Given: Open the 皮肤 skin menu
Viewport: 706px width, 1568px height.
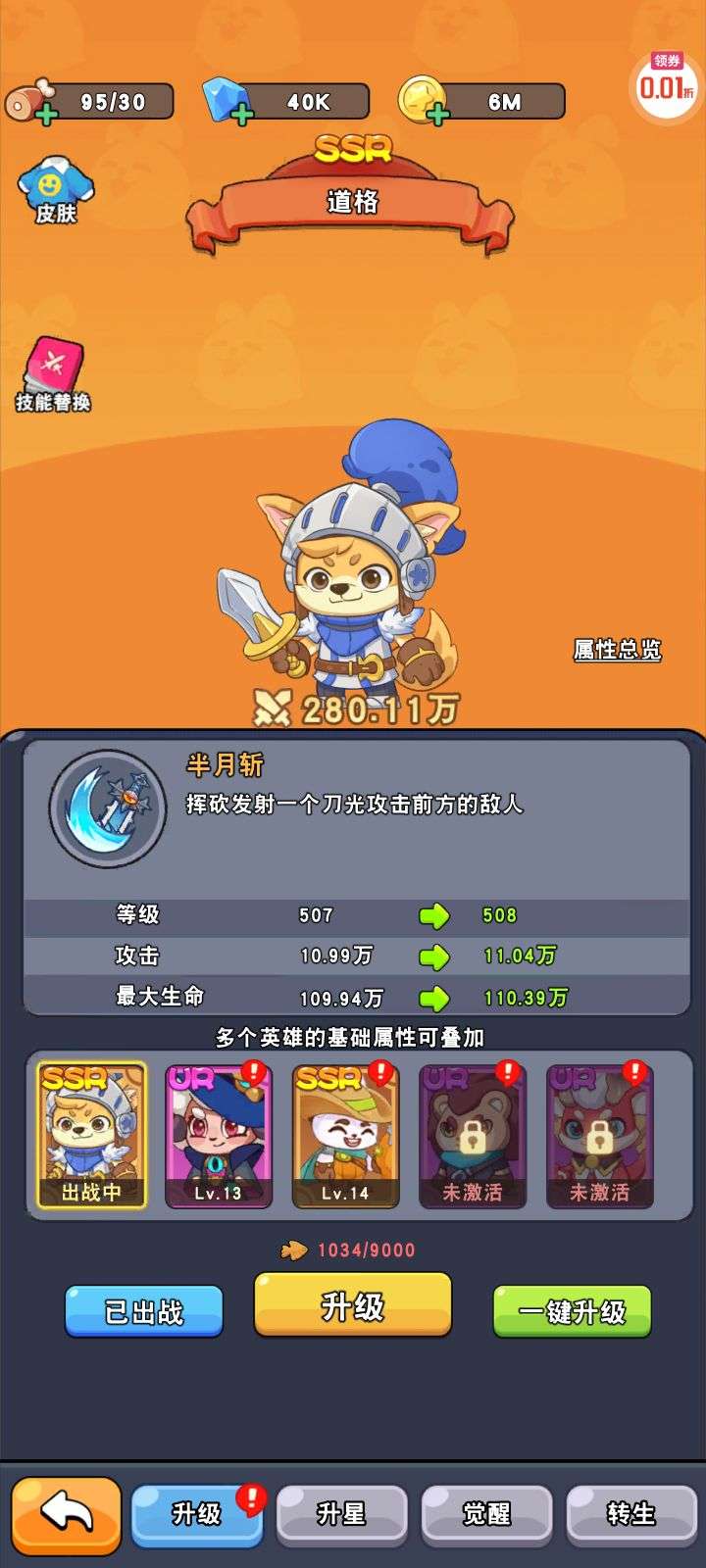Looking at the screenshot, I should [x=55, y=191].
